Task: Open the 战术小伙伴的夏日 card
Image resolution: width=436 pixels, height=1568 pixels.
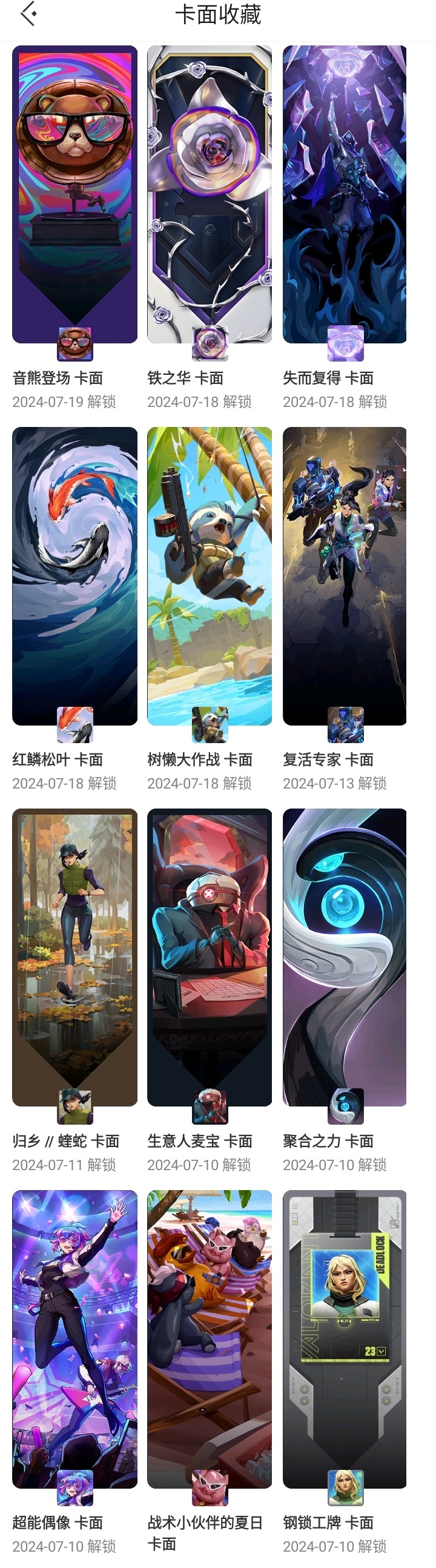Action: 210,1339
